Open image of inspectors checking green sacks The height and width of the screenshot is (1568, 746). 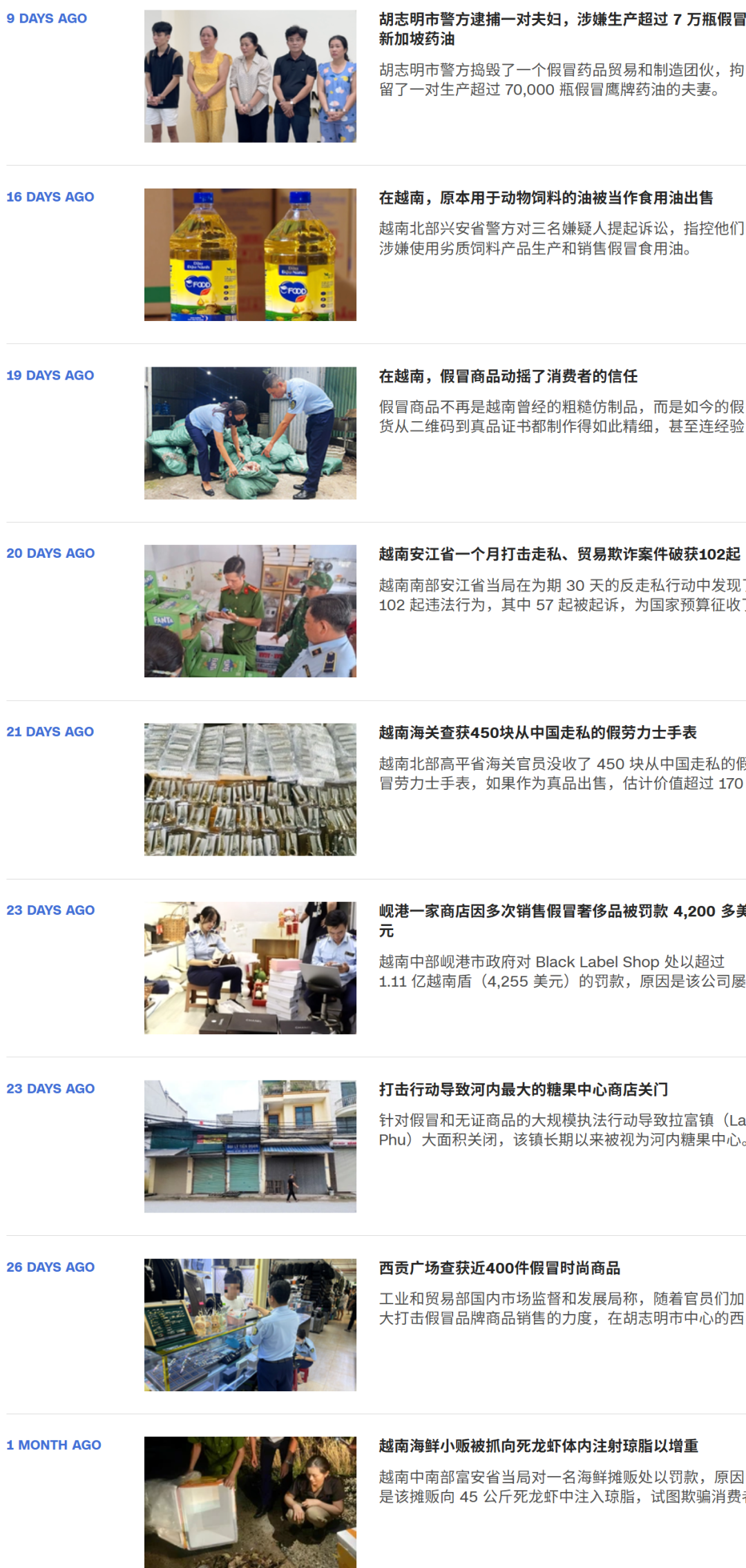250,433
